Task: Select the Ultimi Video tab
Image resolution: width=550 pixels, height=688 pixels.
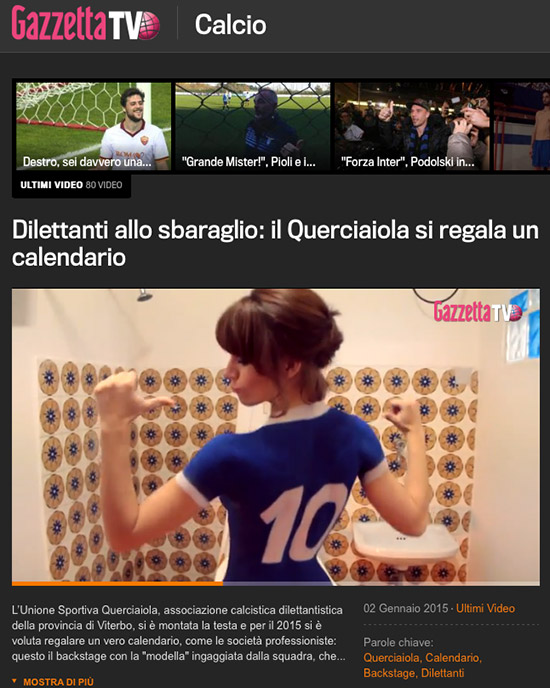Action: pos(71,185)
